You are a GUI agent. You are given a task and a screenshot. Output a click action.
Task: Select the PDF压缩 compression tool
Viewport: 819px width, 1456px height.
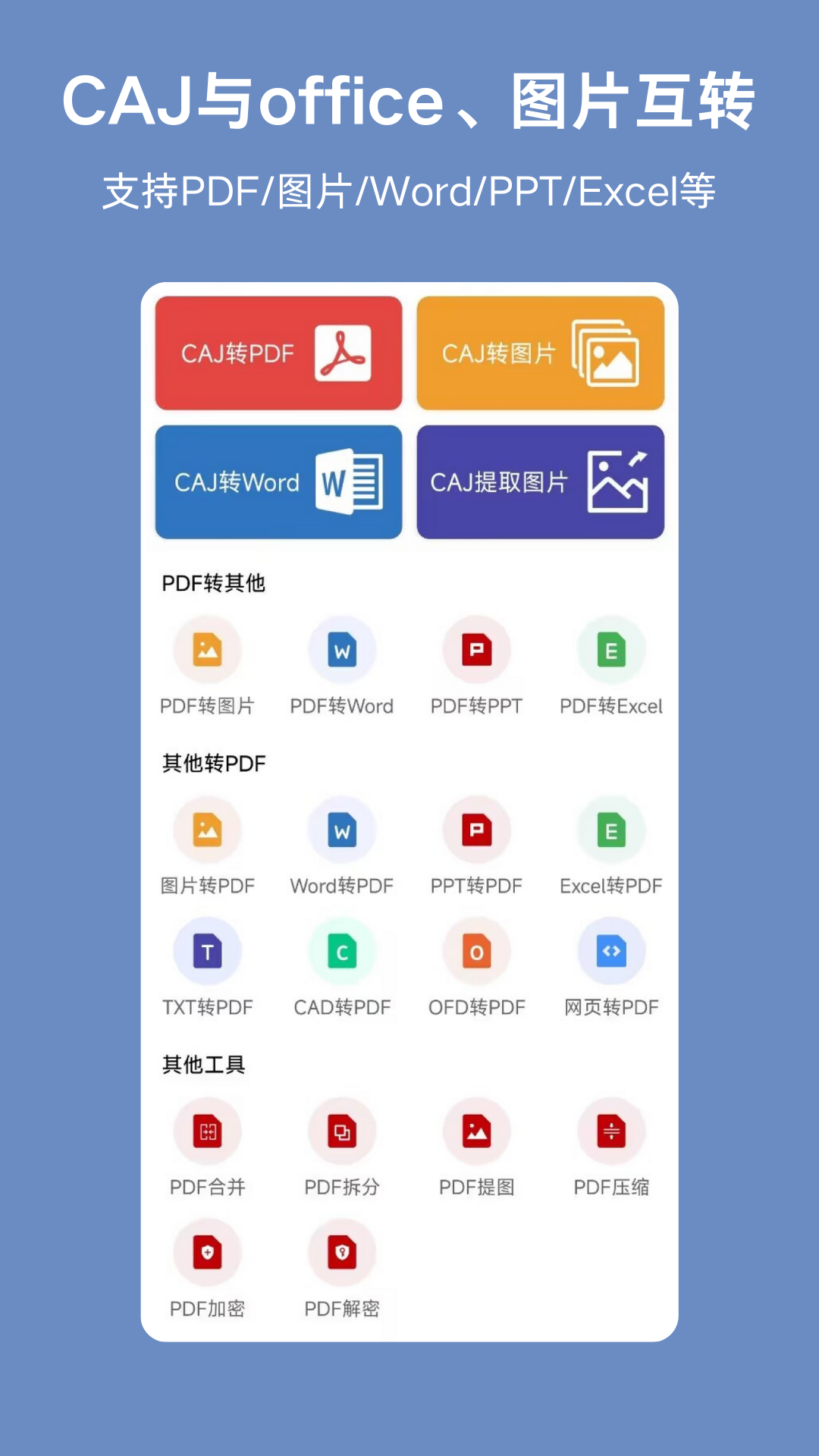610,1130
